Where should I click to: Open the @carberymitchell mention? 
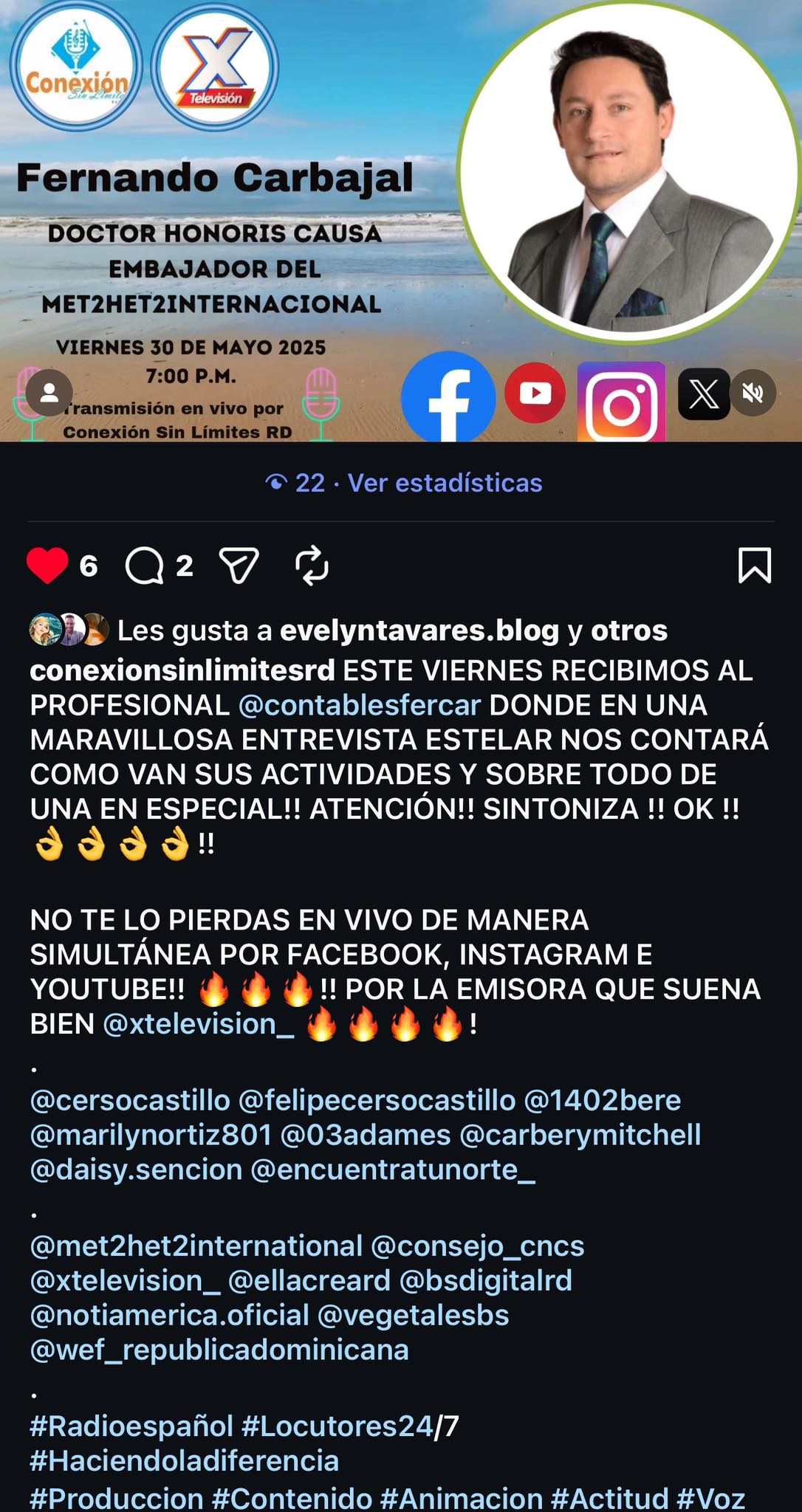580,1135
